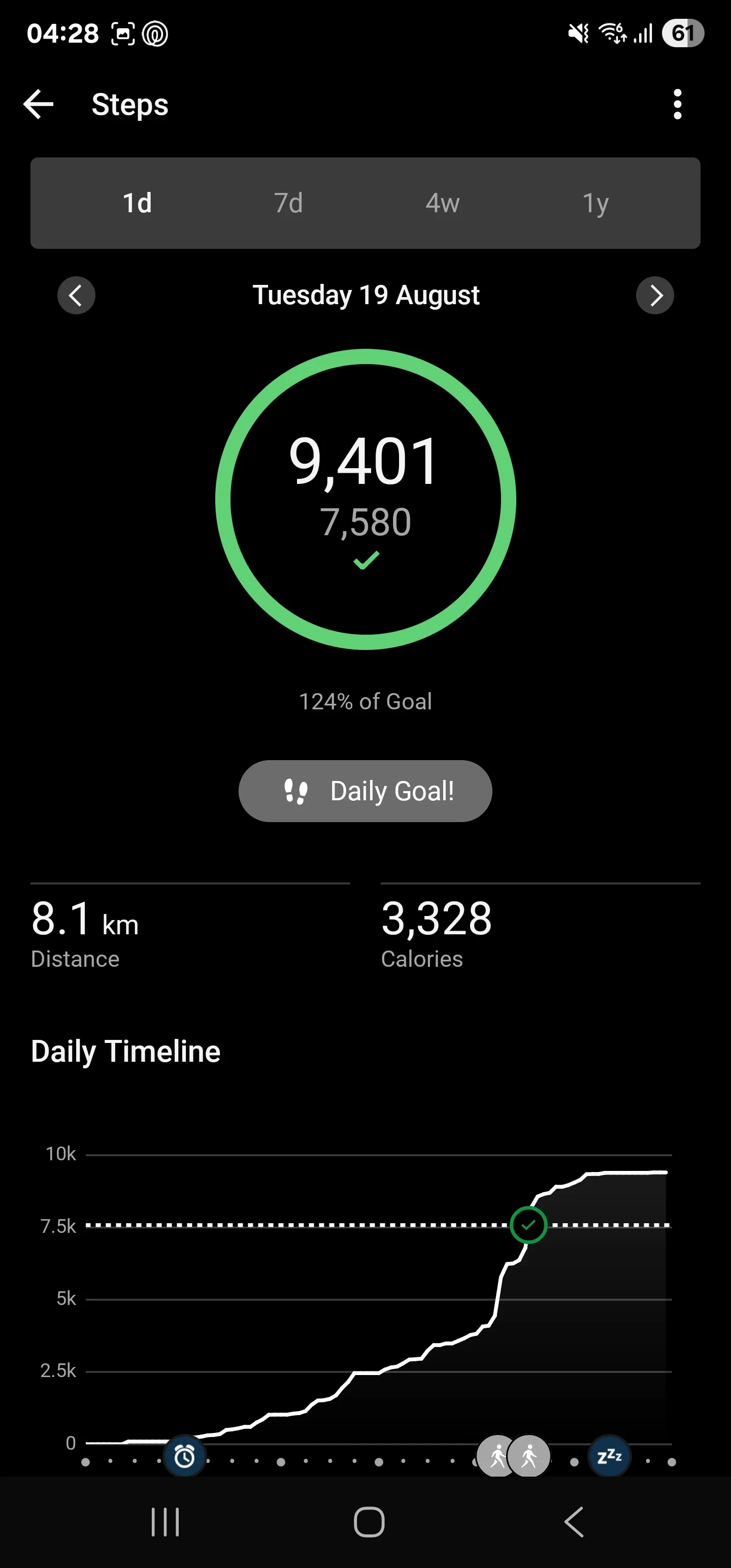Open recent apps from navigation bar
This screenshot has width=731, height=1568.
coord(165,1522)
